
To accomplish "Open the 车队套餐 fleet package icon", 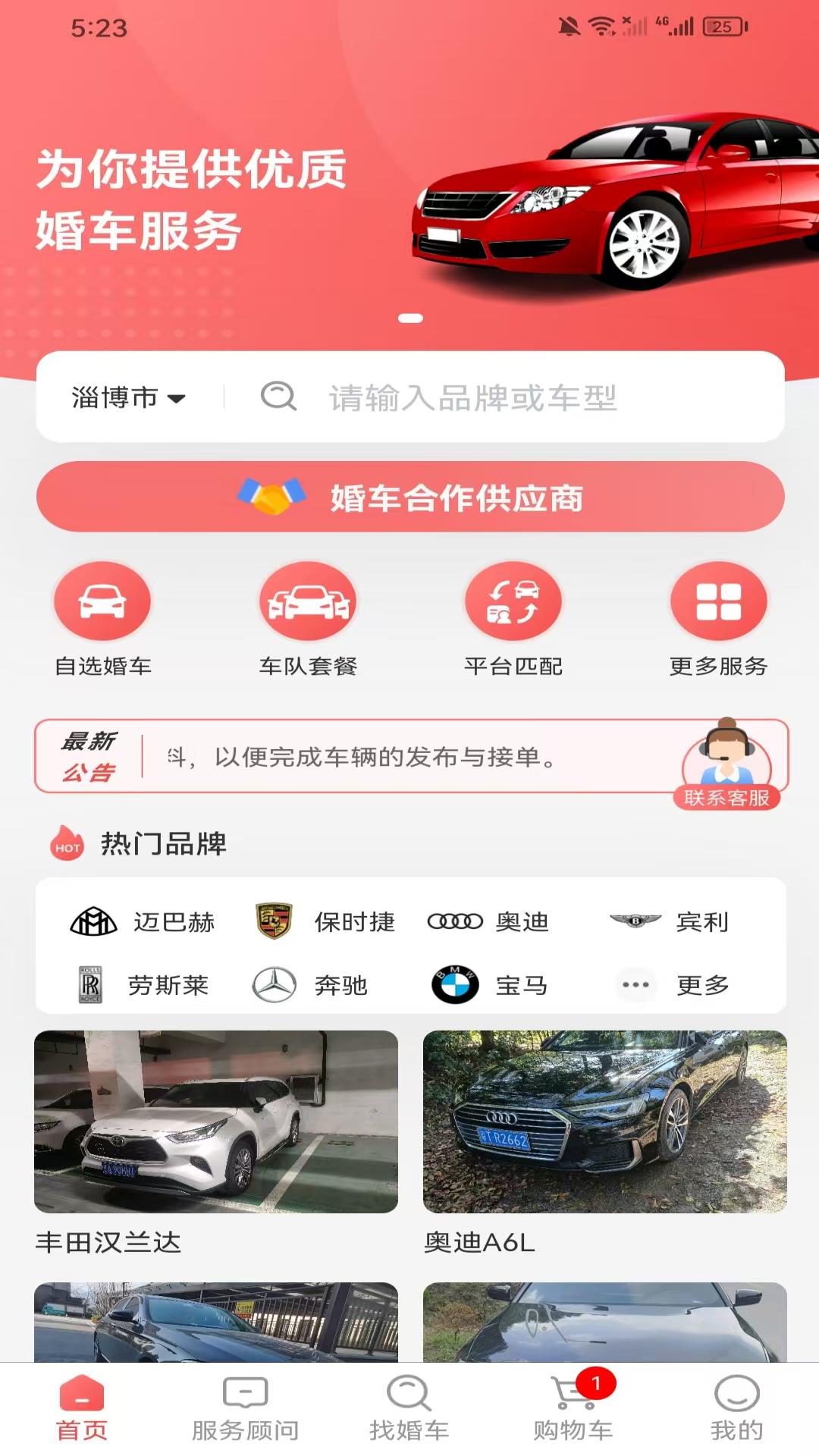I will pos(308,601).
